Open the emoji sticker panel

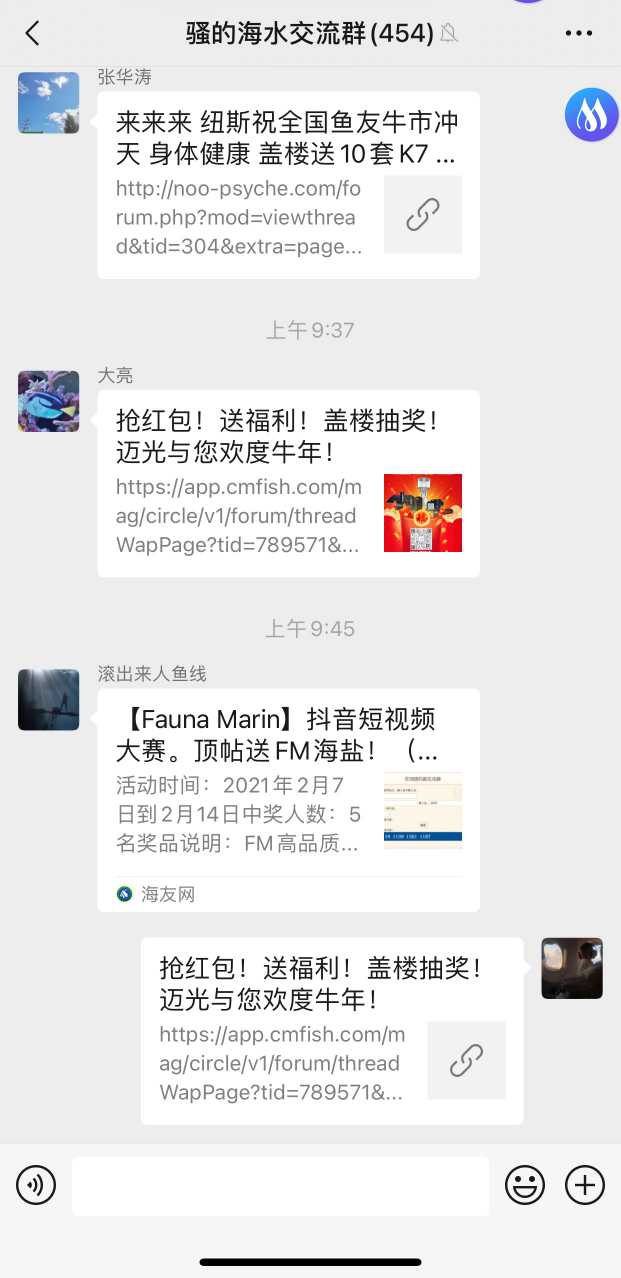click(524, 1186)
